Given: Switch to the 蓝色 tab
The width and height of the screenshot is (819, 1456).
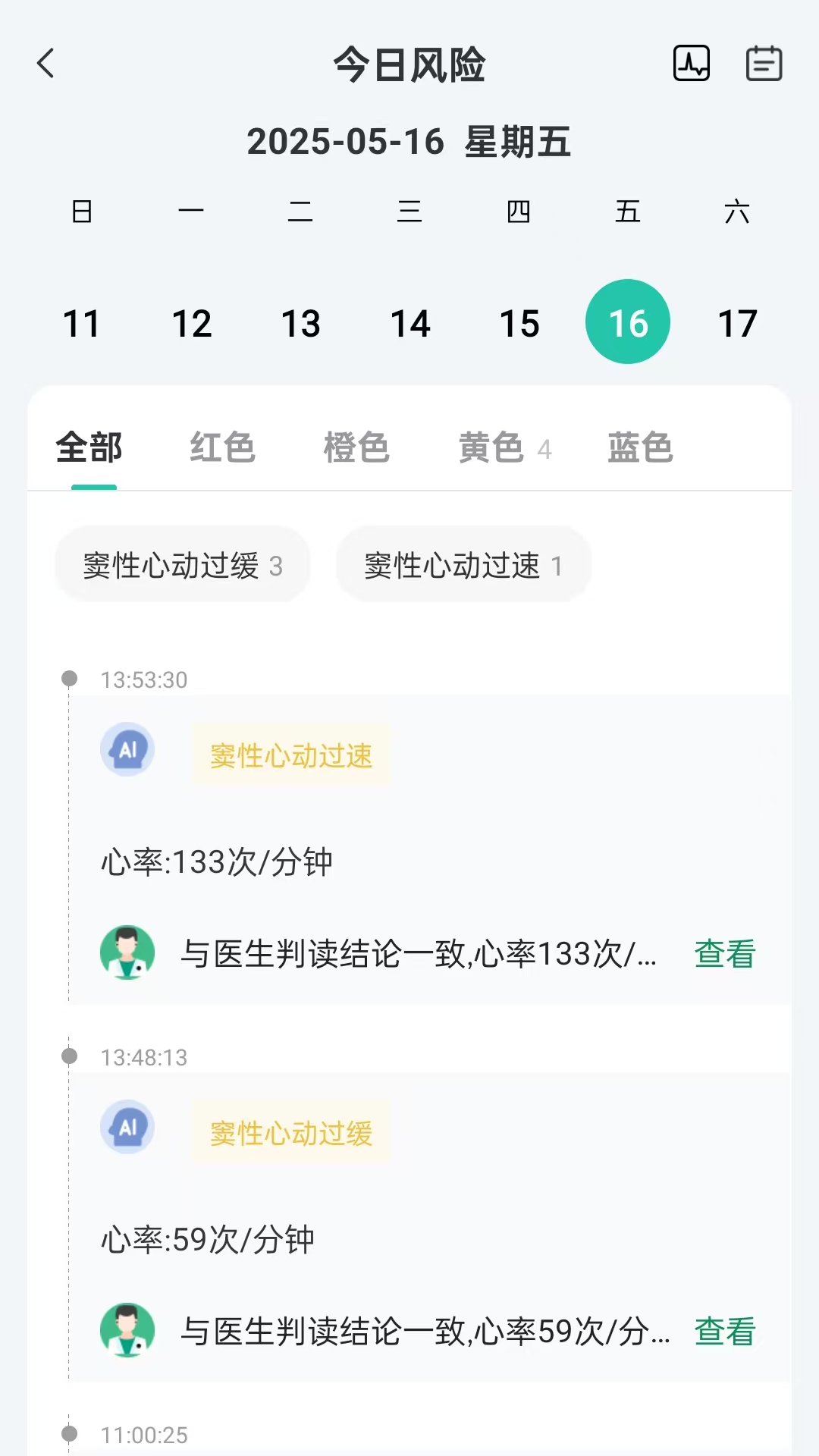Looking at the screenshot, I should (639, 448).
